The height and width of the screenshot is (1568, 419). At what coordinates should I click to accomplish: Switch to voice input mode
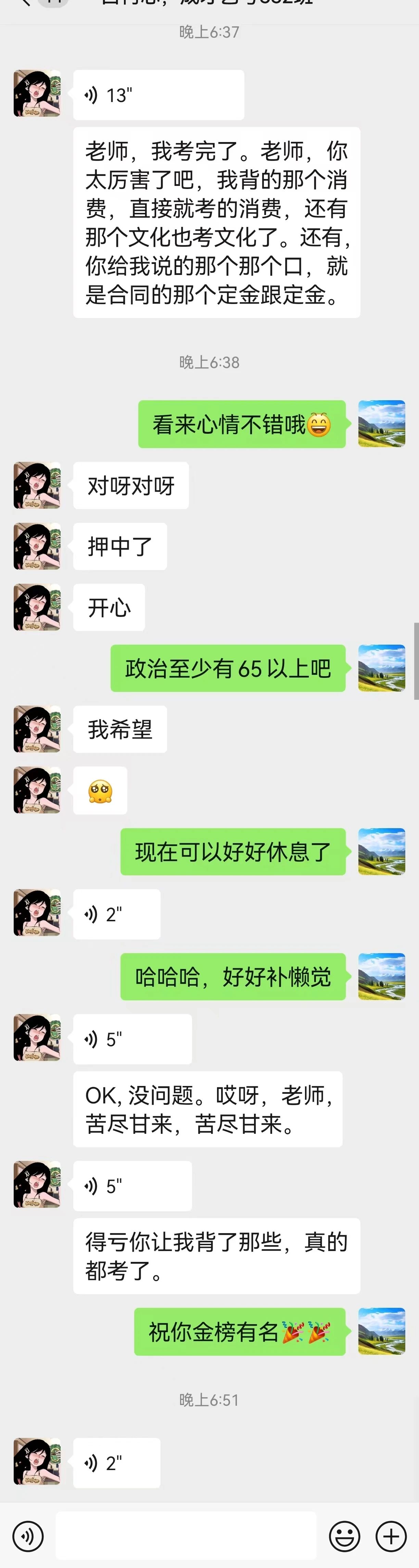(x=28, y=1536)
